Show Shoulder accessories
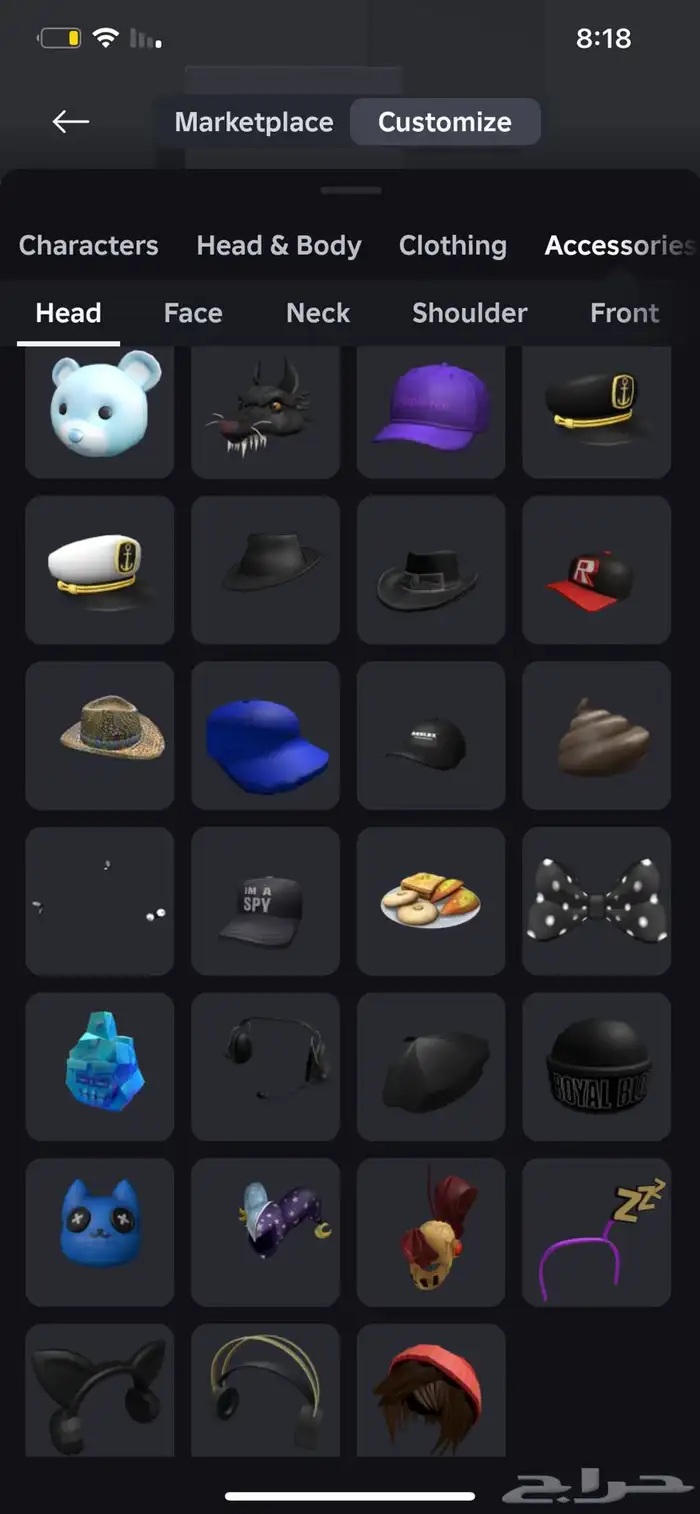 pos(470,313)
